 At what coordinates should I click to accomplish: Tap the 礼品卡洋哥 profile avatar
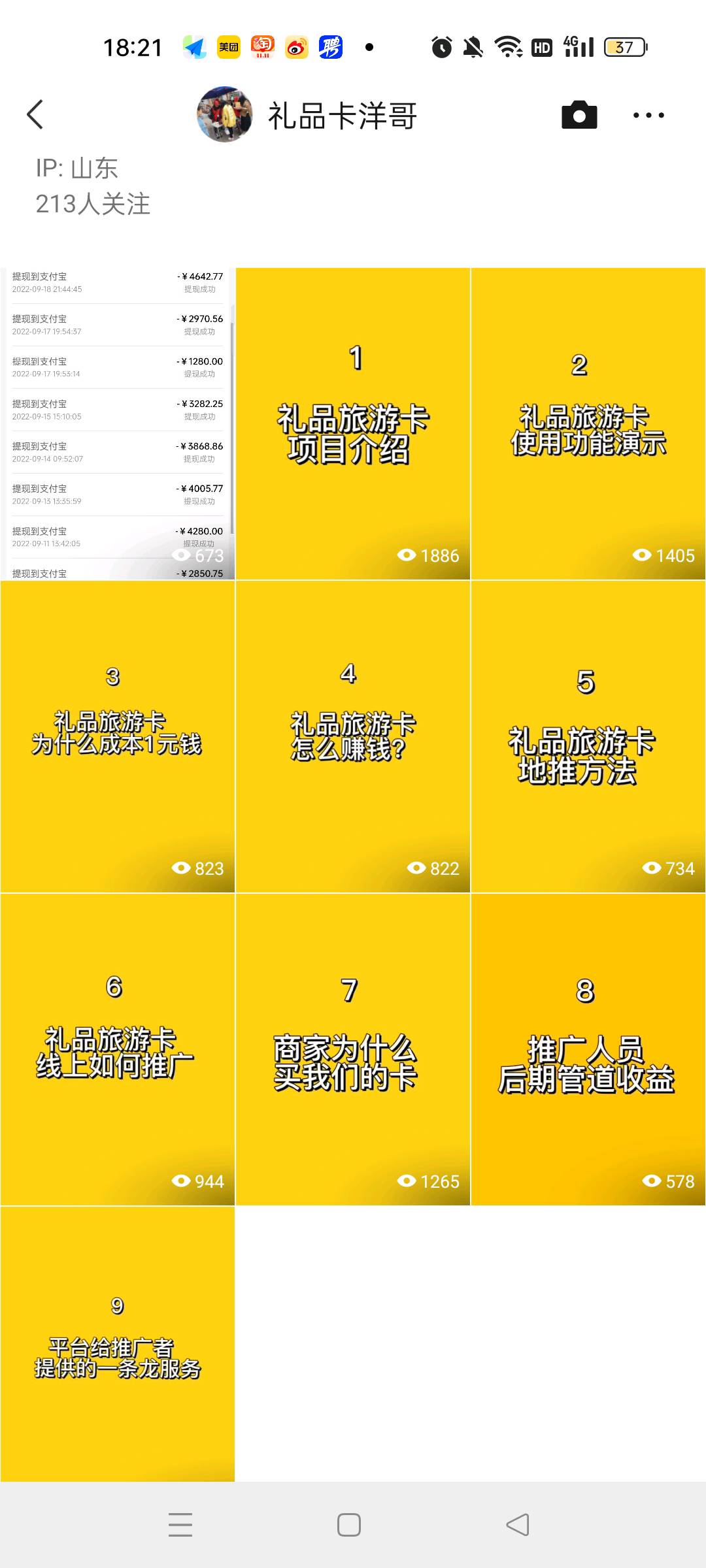coord(225,115)
